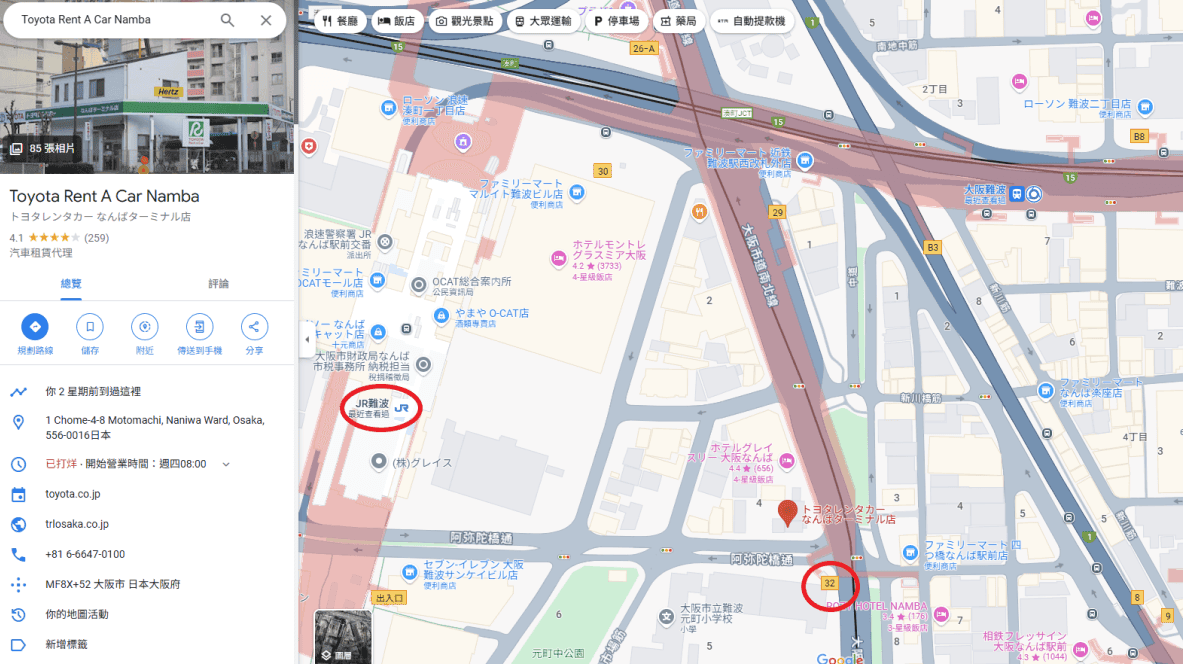Call +81 6-6647-0100
This screenshot has width=1183, height=664.
85,554
